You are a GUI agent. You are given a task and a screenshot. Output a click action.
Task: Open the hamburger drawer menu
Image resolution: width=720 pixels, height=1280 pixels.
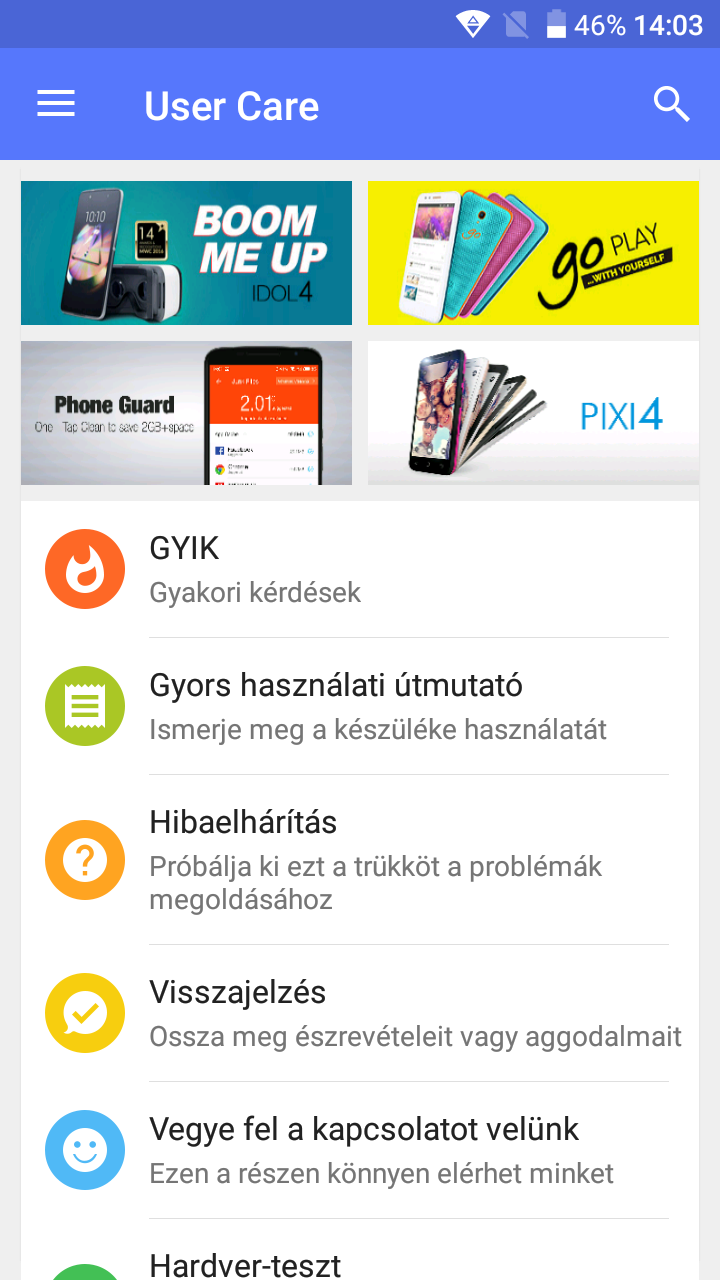(x=56, y=104)
